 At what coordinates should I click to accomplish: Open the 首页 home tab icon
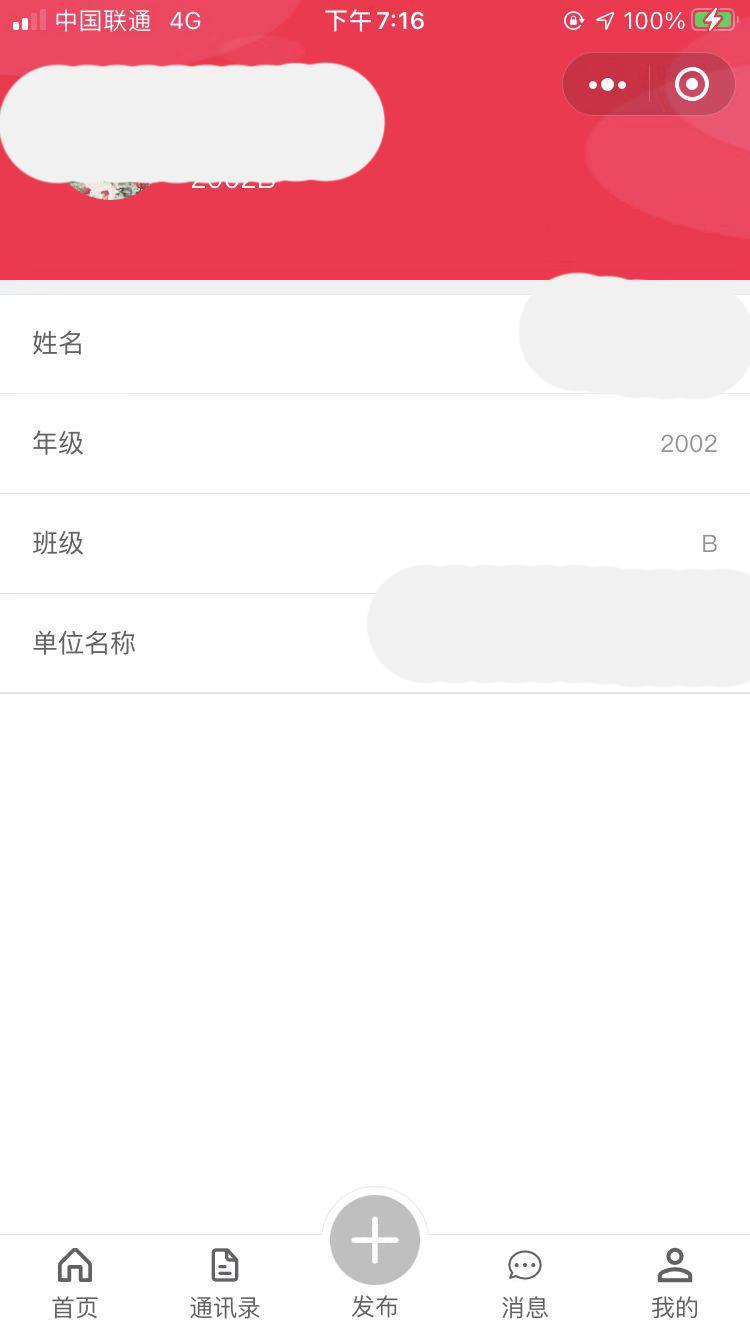point(74,1265)
